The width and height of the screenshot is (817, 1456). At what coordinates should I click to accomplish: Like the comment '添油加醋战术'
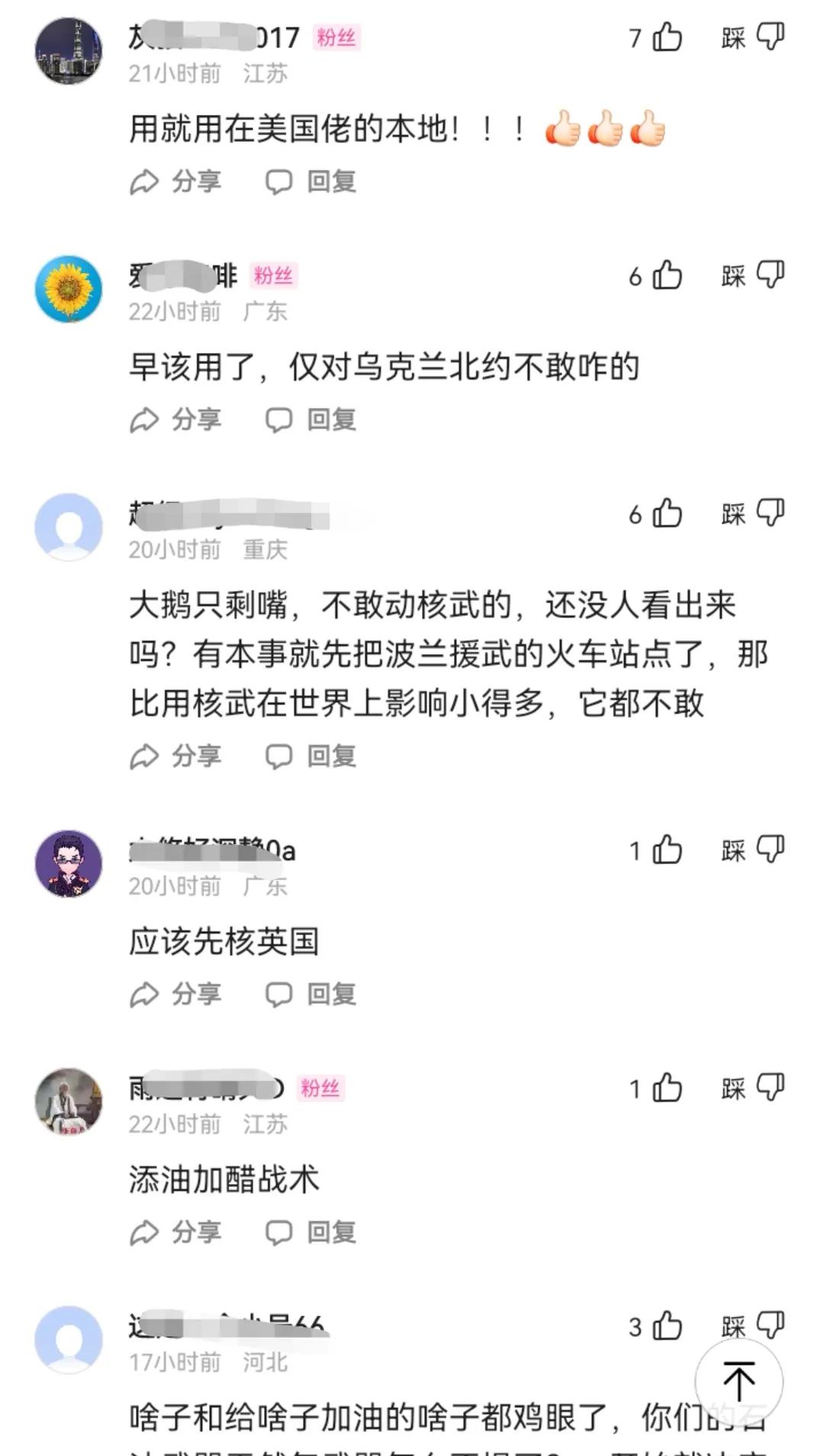(666, 1088)
